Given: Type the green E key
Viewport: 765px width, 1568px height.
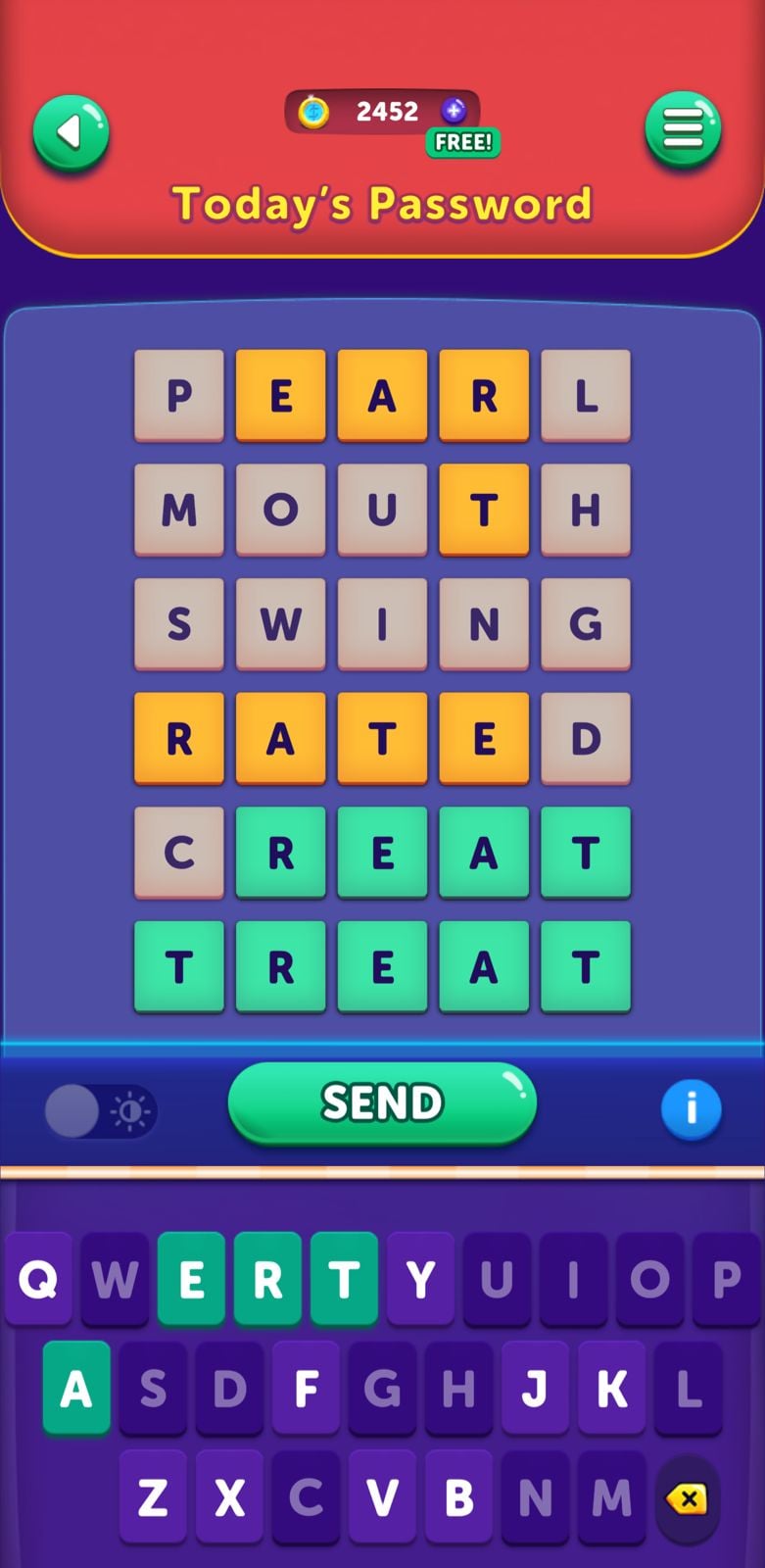Looking at the screenshot, I should tap(191, 1279).
